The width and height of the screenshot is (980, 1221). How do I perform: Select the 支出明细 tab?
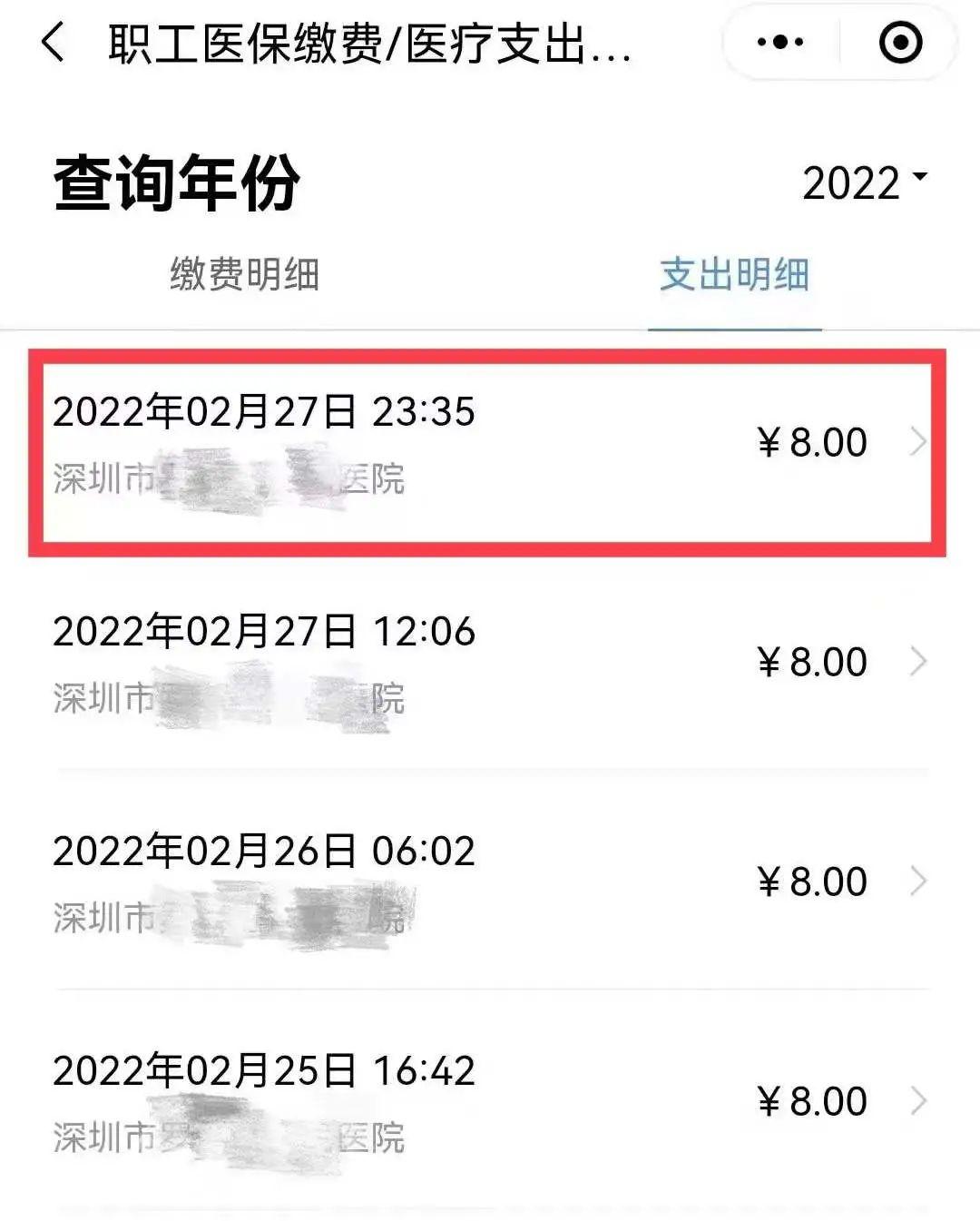[734, 275]
